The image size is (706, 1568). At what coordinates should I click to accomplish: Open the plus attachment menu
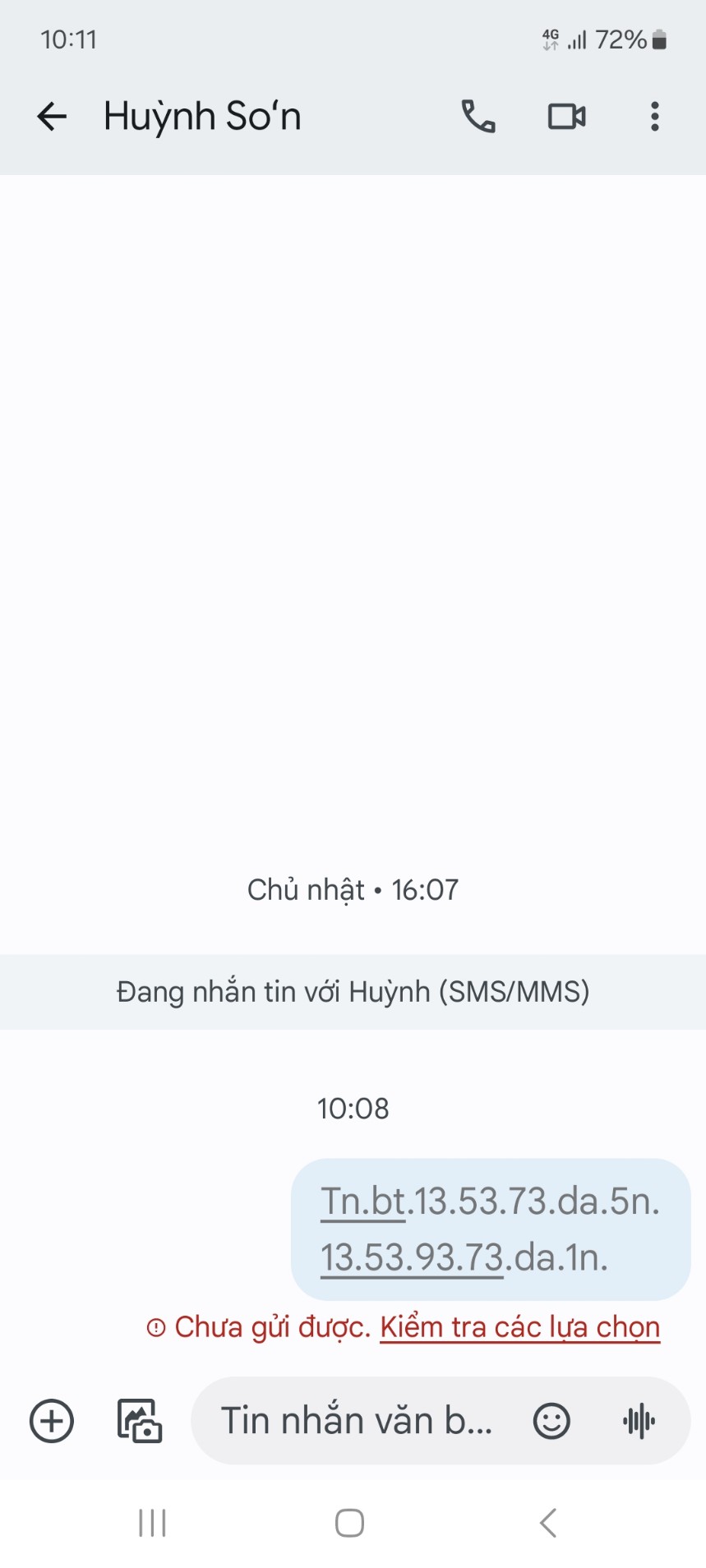tap(52, 1421)
